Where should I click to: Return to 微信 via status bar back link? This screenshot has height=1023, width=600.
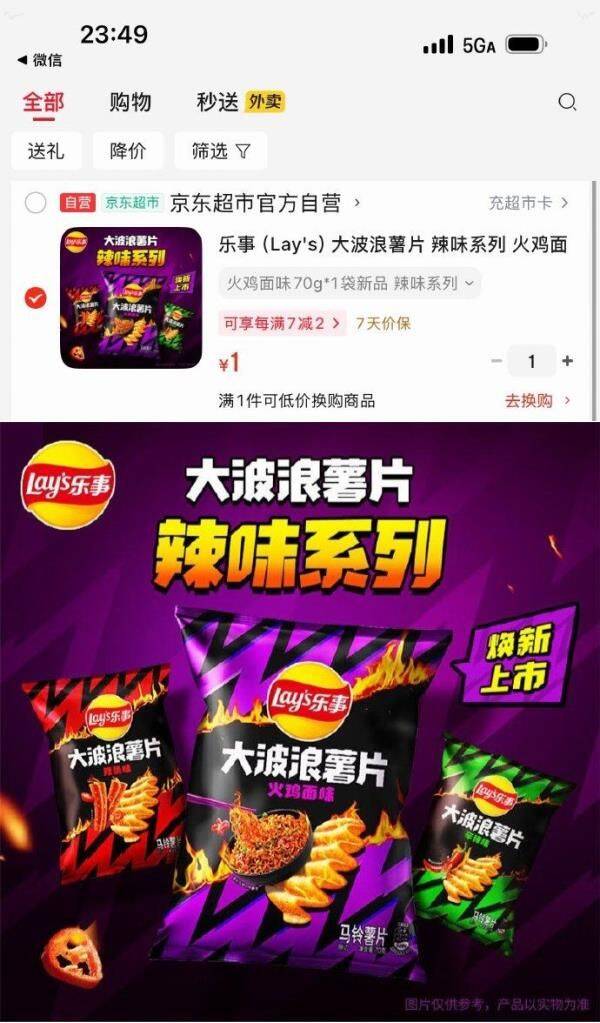40,61
